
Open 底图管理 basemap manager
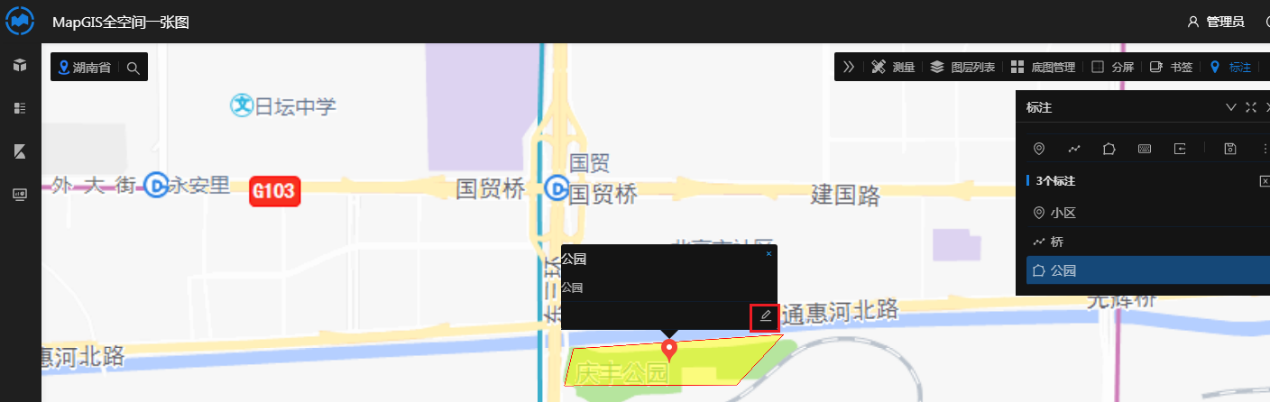point(1042,67)
